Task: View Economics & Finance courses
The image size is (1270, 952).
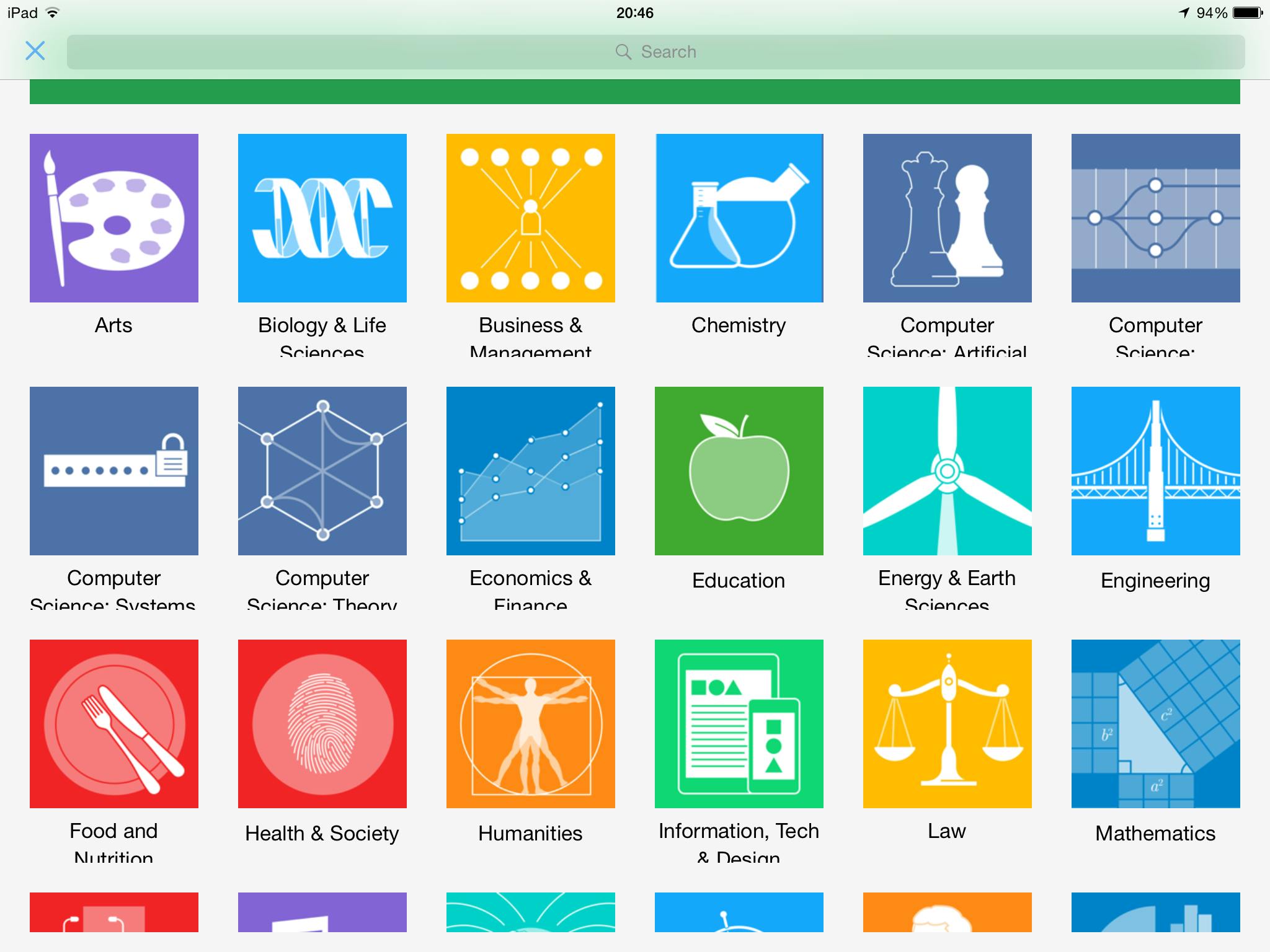Action: pyautogui.click(x=531, y=471)
